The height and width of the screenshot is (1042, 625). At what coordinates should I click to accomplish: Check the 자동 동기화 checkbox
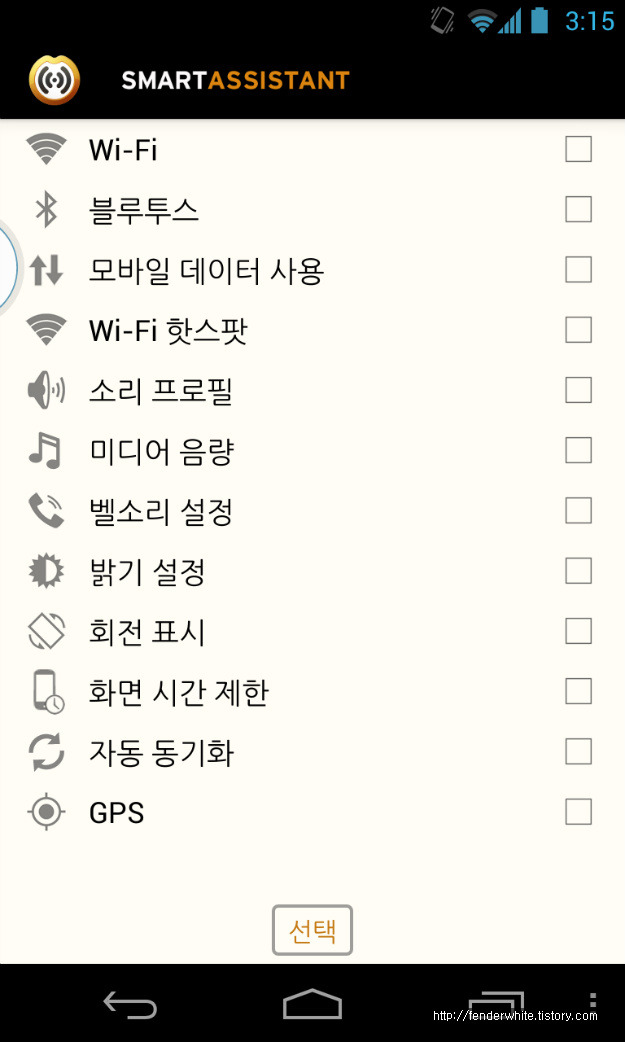point(578,752)
